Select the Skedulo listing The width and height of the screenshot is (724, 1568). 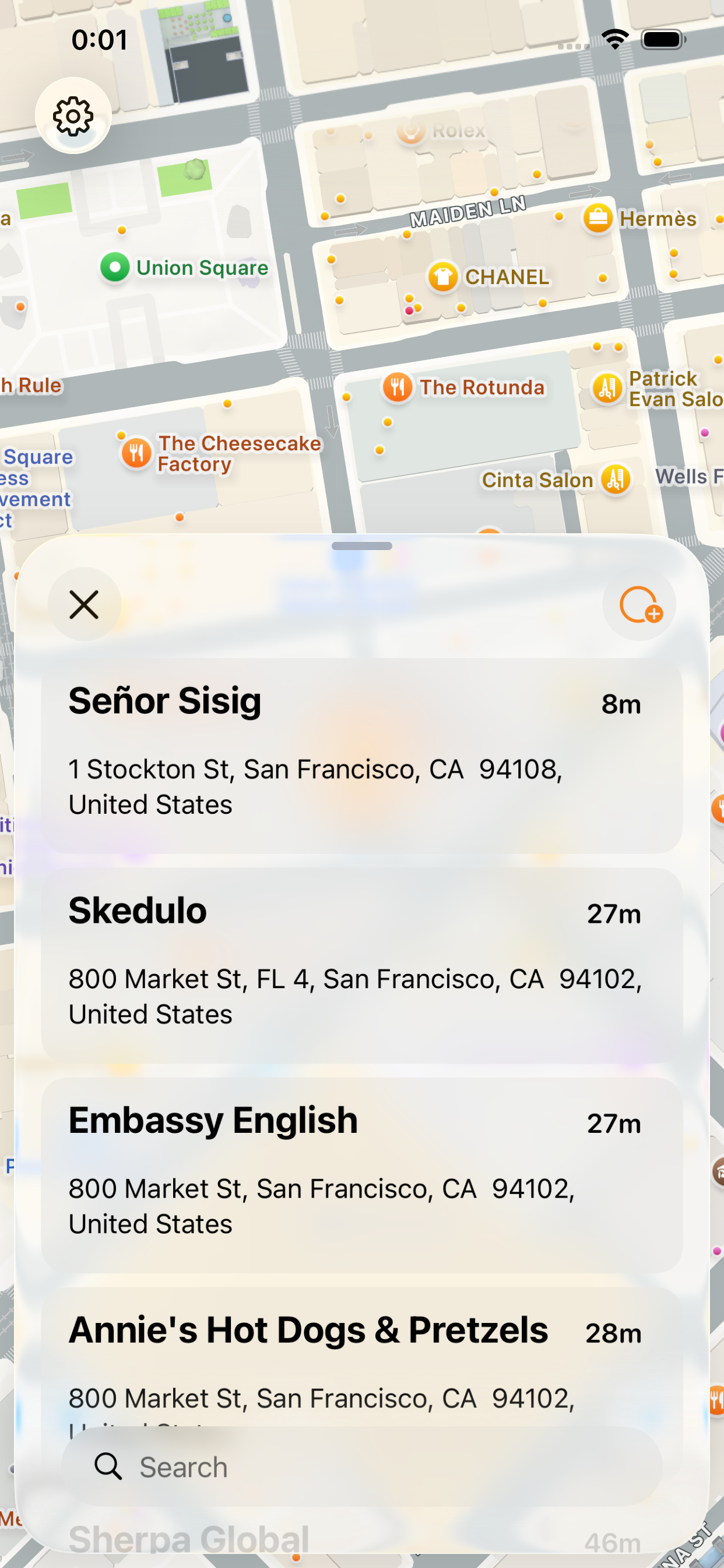coord(361,965)
